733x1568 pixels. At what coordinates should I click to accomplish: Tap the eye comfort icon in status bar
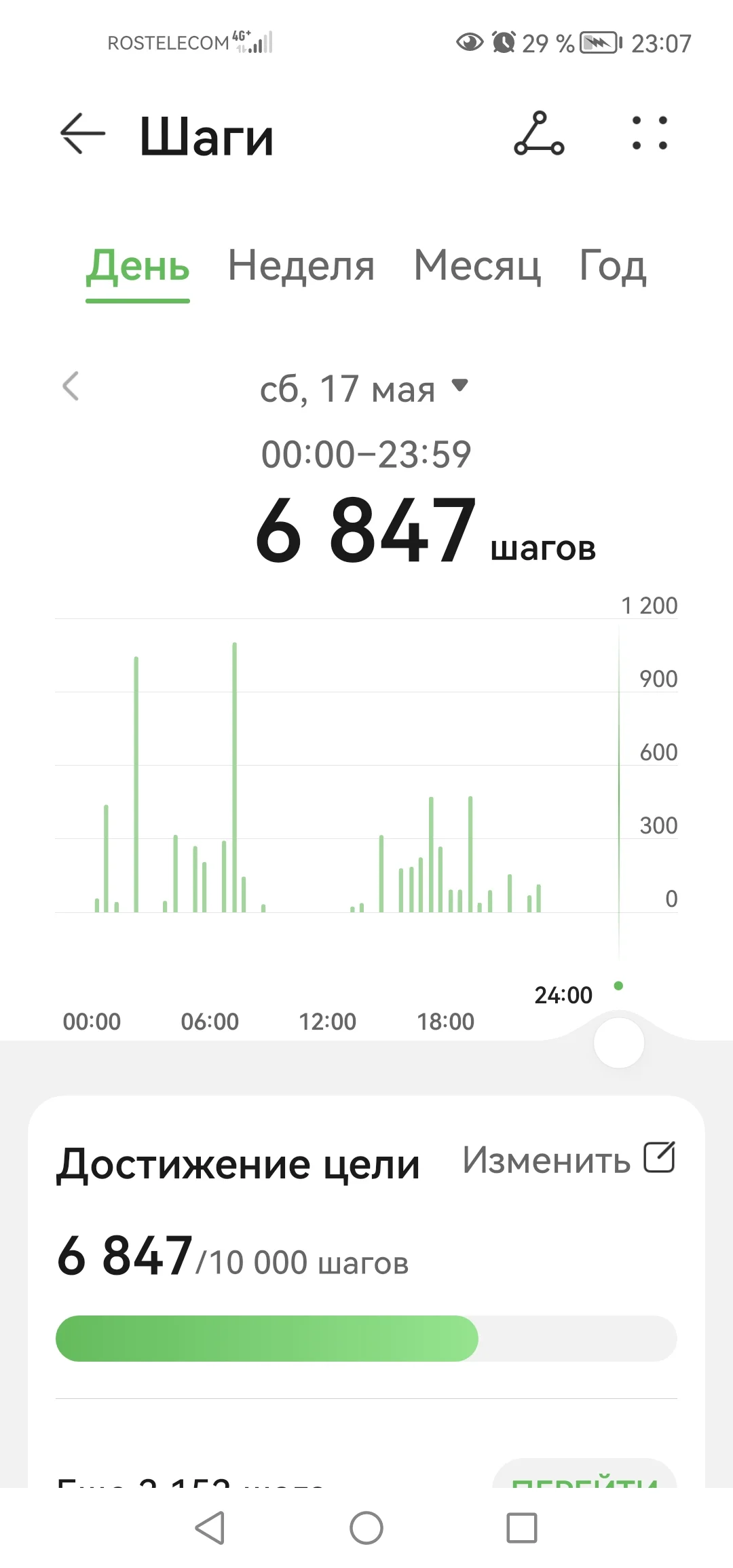pos(468,43)
